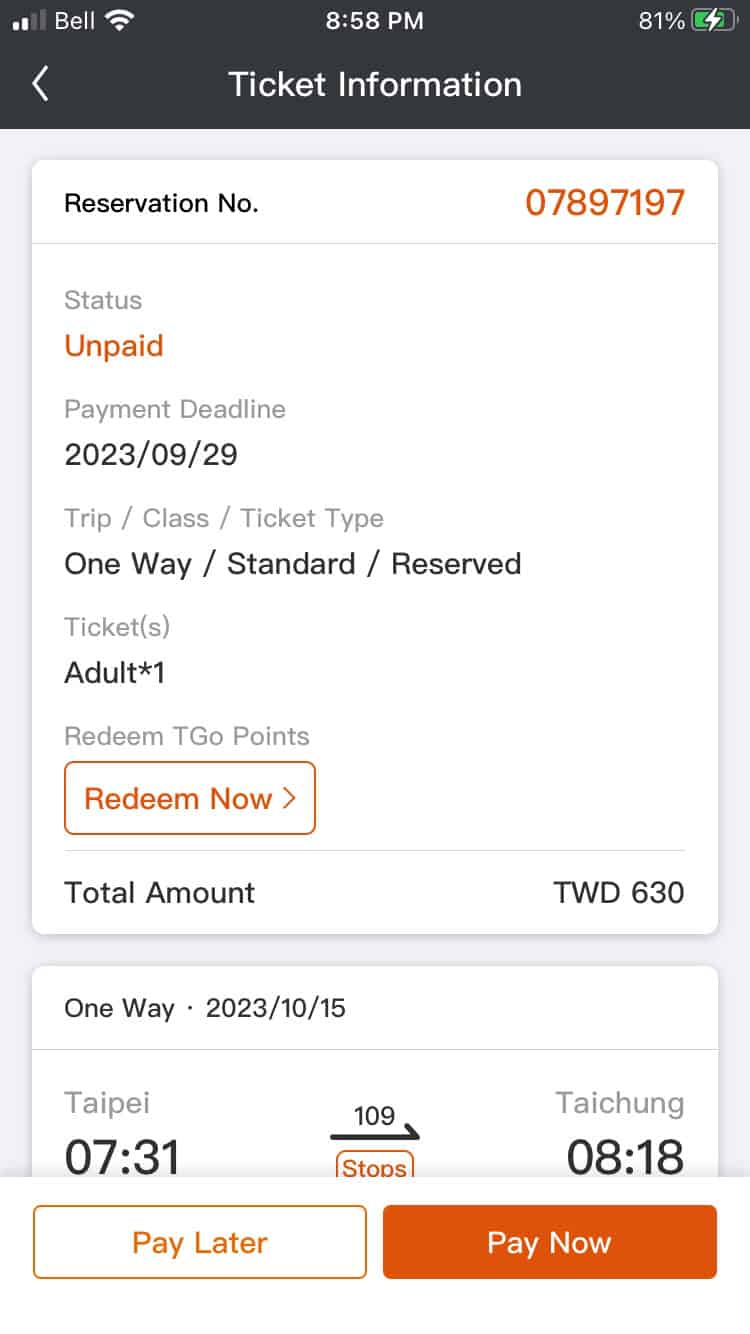Select the One Way · 2023/10/15 header

tap(205, 1008)
